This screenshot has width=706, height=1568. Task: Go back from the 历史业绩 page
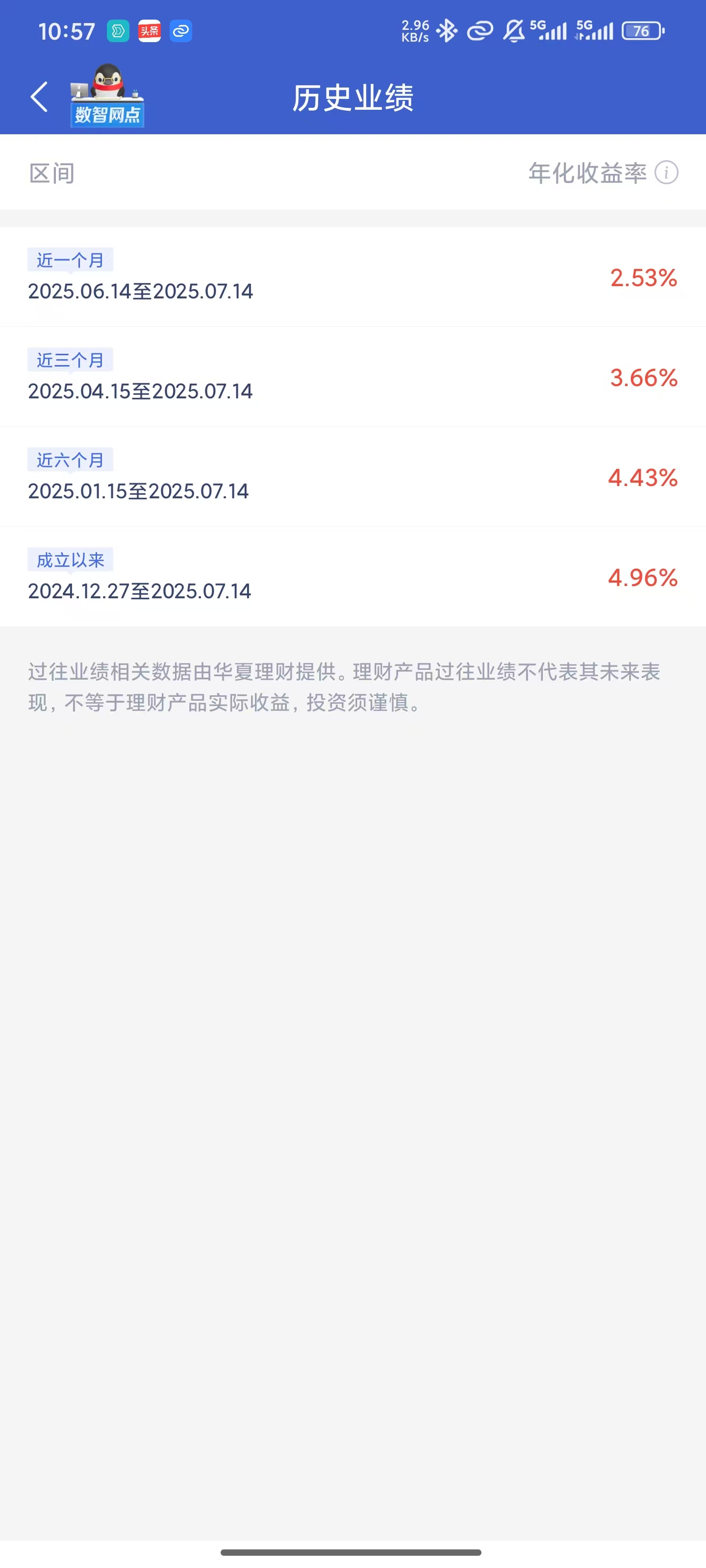[39, 98]
